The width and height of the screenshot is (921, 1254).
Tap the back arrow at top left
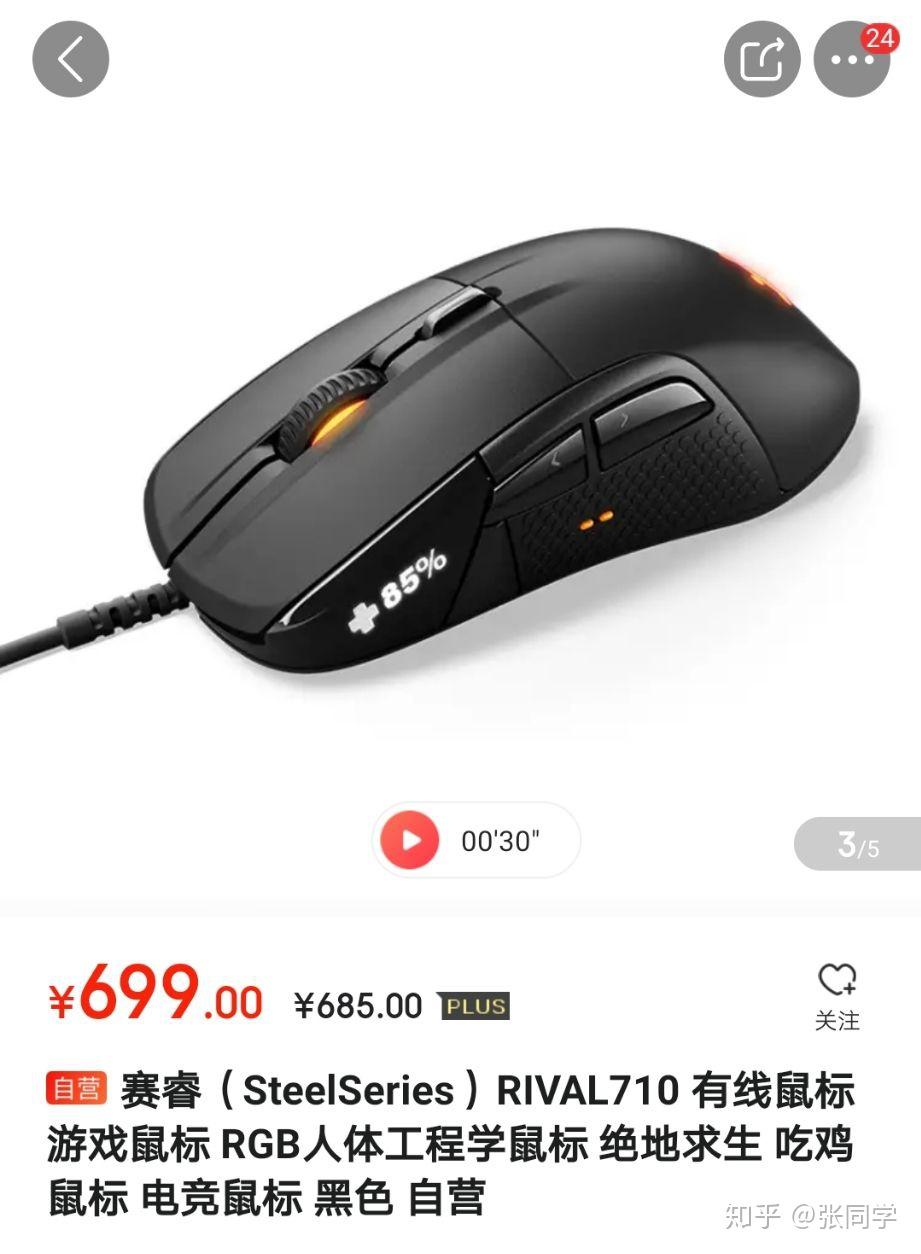(70, 58)
